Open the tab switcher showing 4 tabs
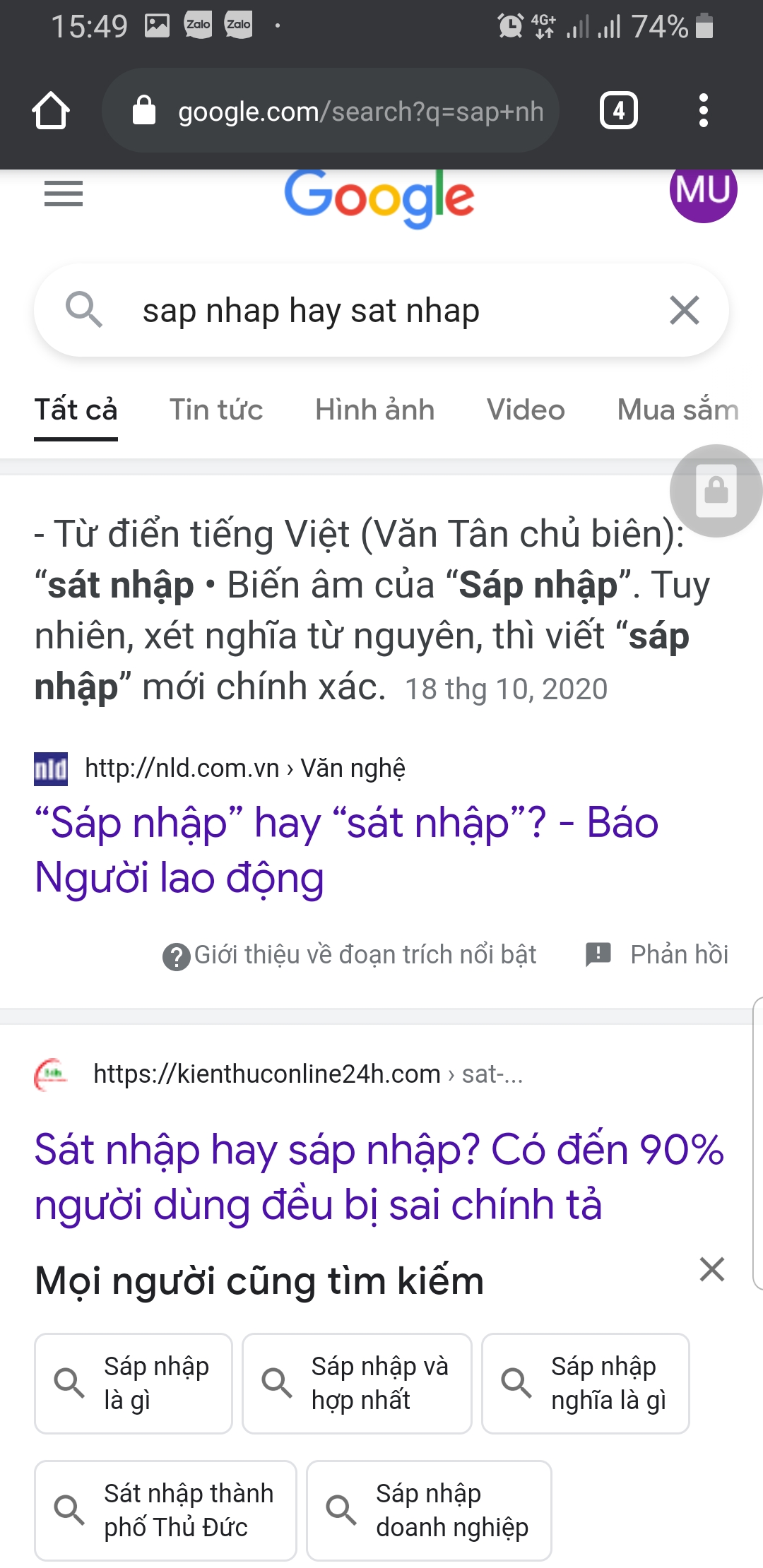This screenshot has height=1568, width=763. tap(618, 111)
